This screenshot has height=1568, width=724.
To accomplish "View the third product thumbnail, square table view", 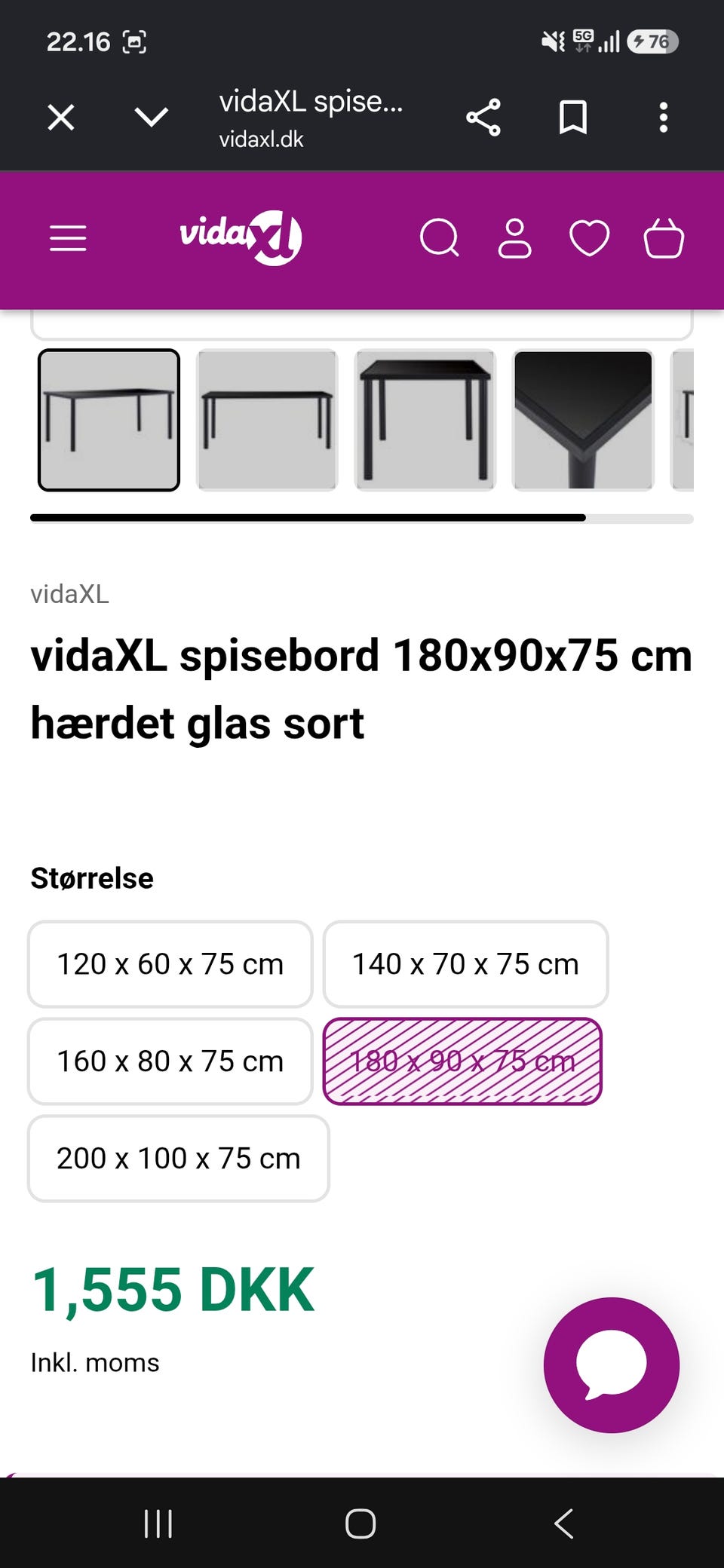I will [x=425, y=420].
